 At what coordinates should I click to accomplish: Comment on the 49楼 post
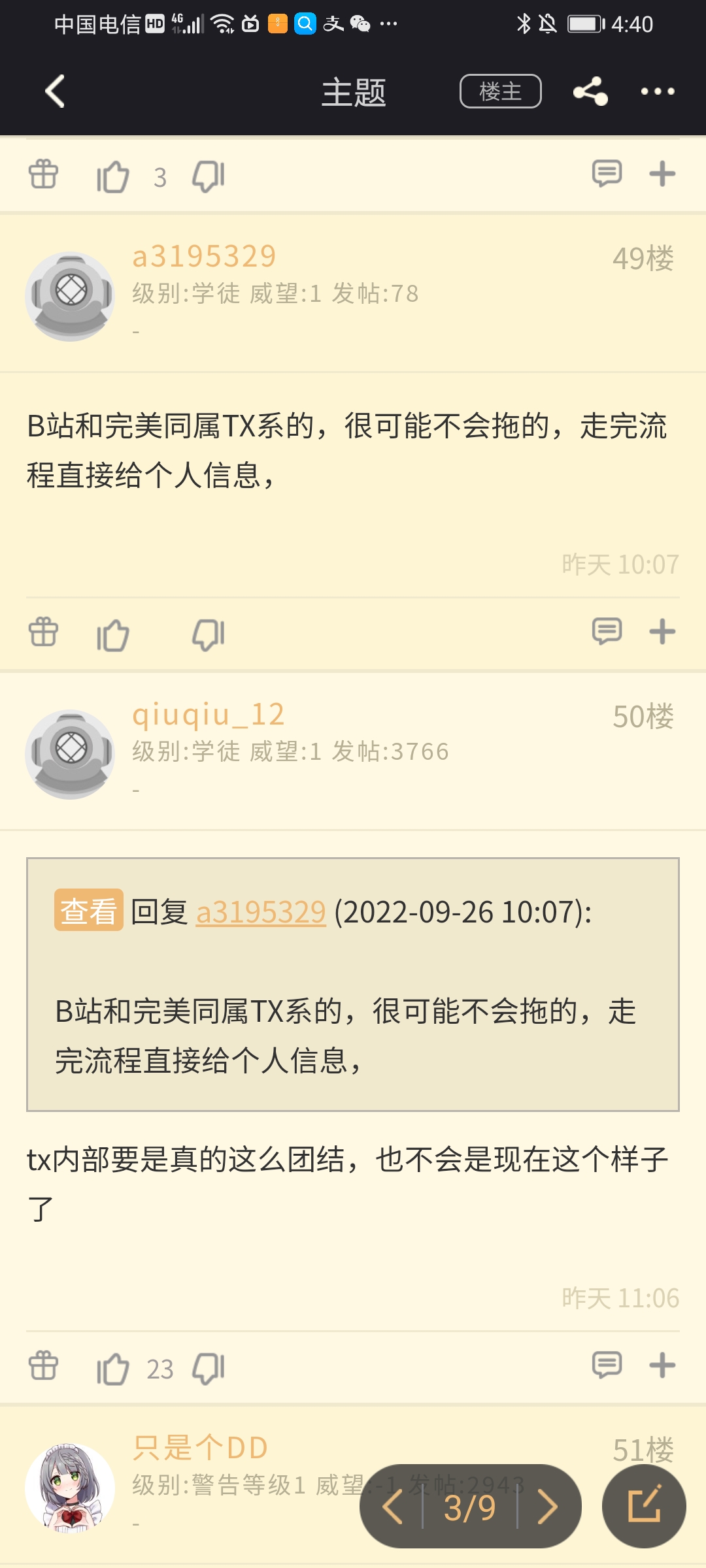pyautogui.click(x=607, y=632)
